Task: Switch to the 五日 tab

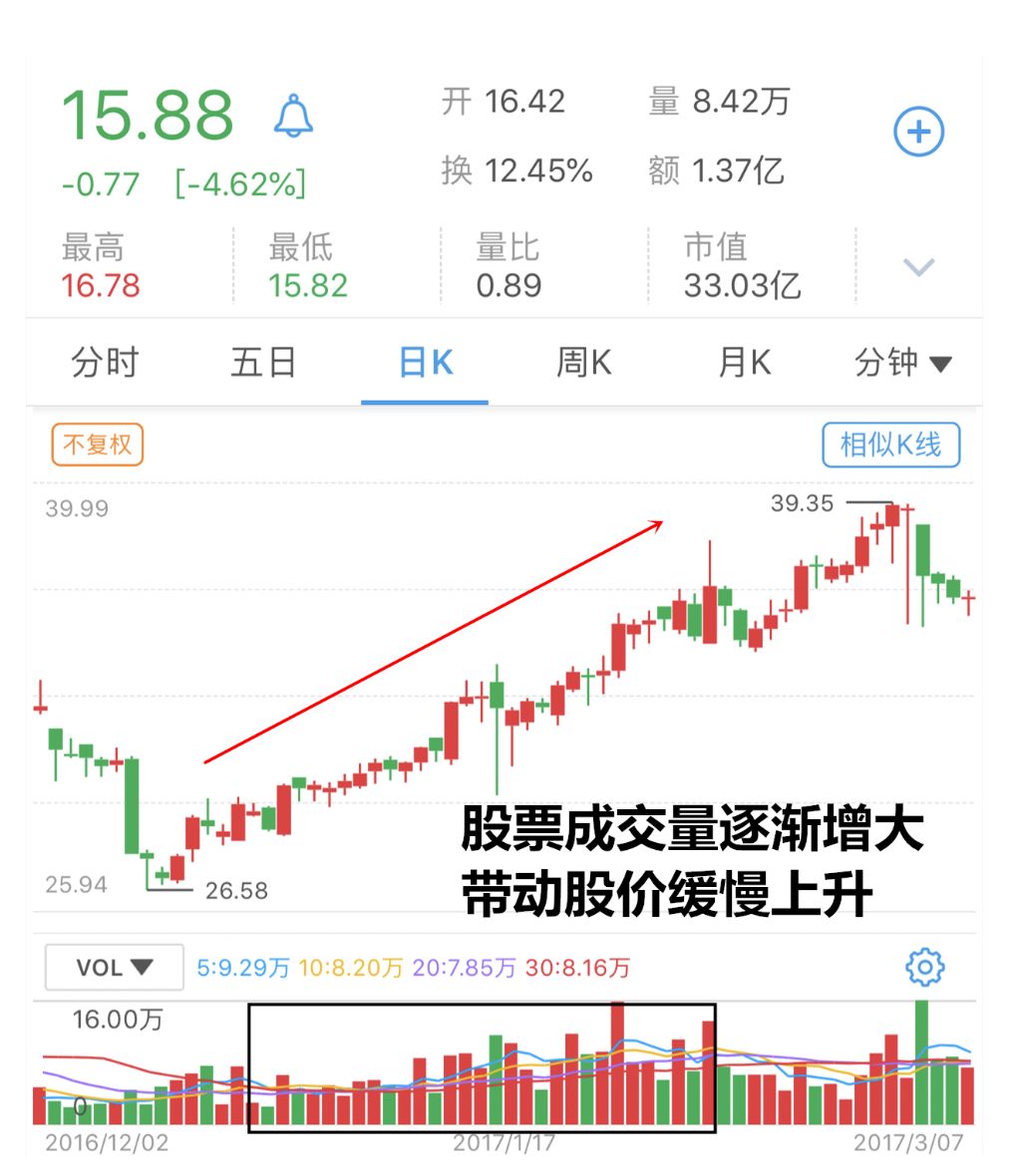Action: point(263,363)
